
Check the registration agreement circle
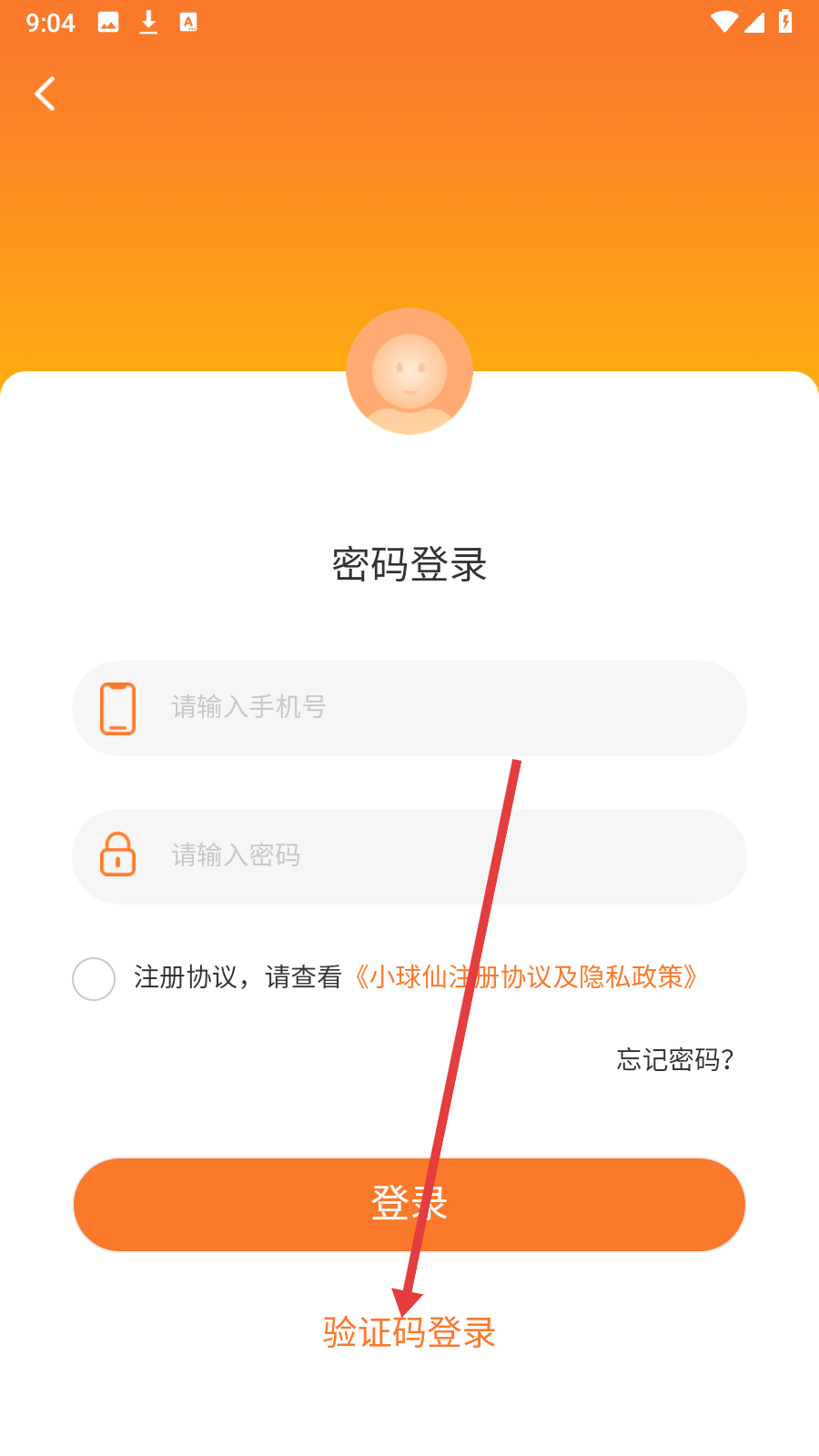coord(94,978)
